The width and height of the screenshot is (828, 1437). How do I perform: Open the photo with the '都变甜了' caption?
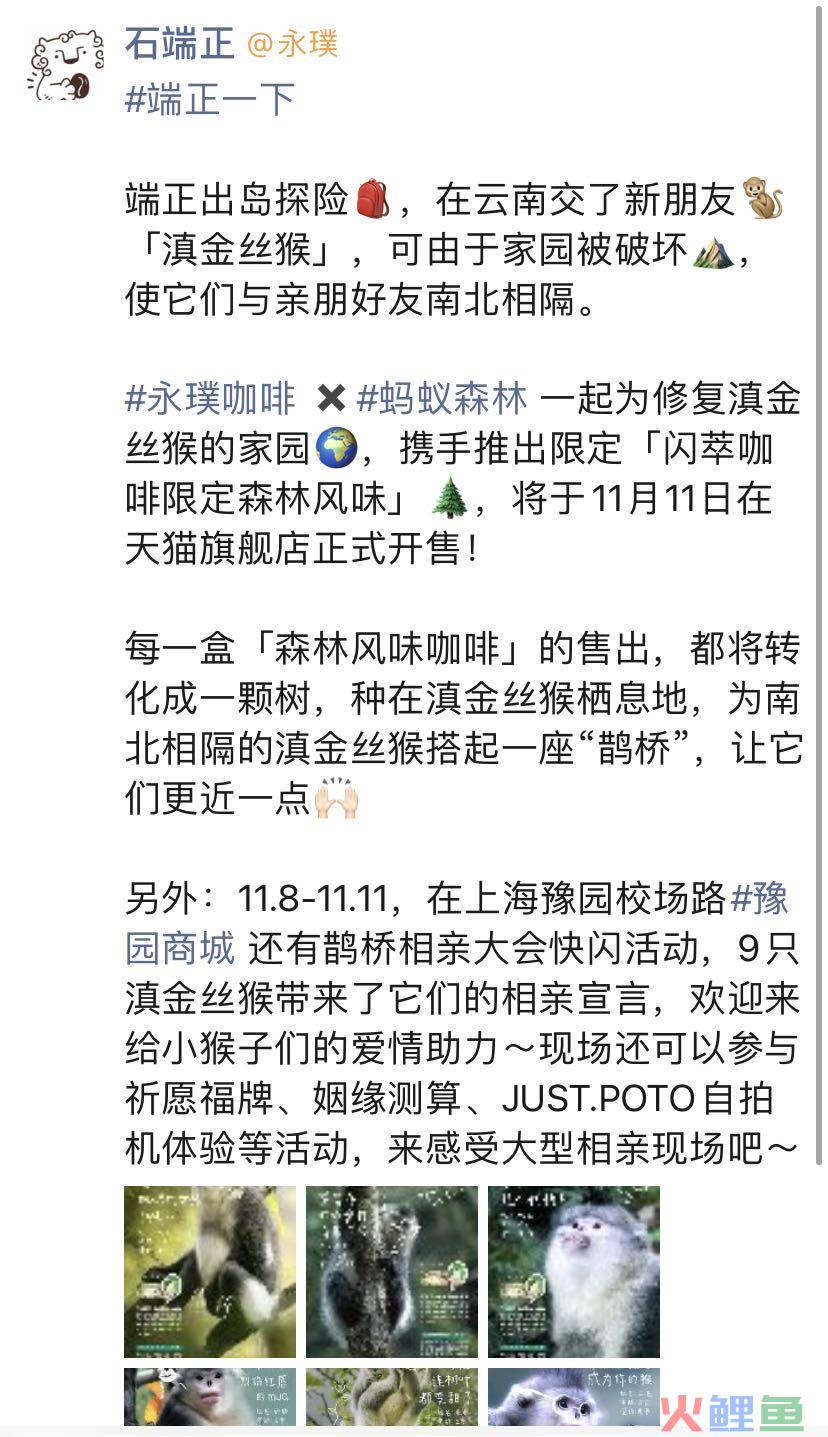coord(392,1397)
